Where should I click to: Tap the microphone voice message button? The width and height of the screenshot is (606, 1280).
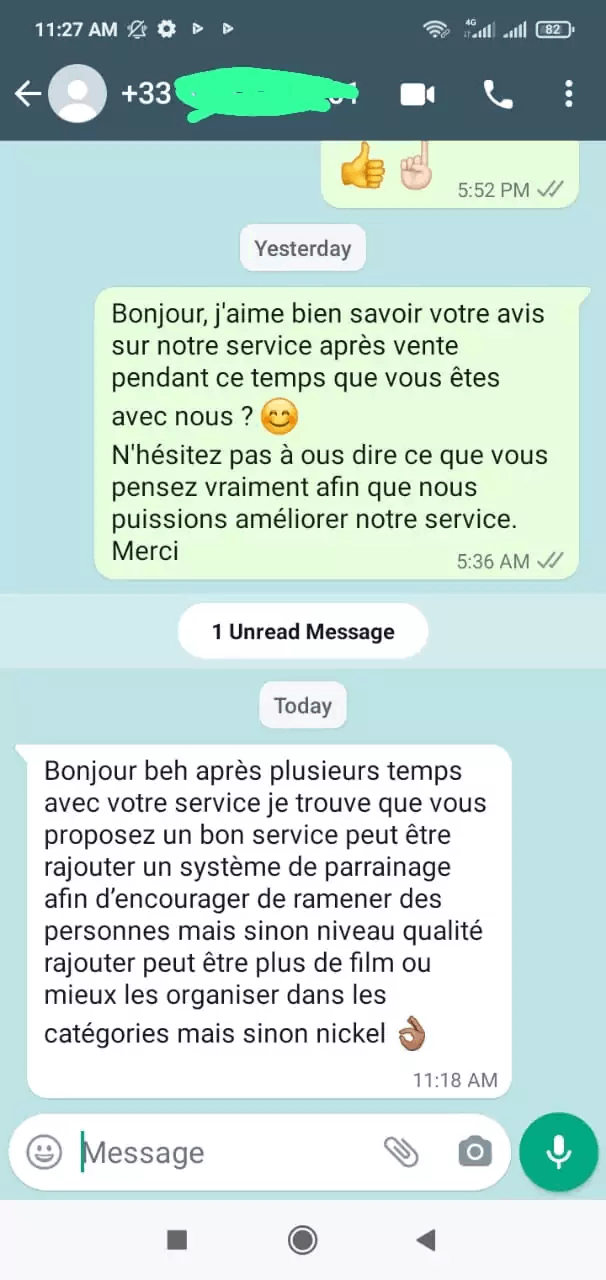pos(558,1152)
